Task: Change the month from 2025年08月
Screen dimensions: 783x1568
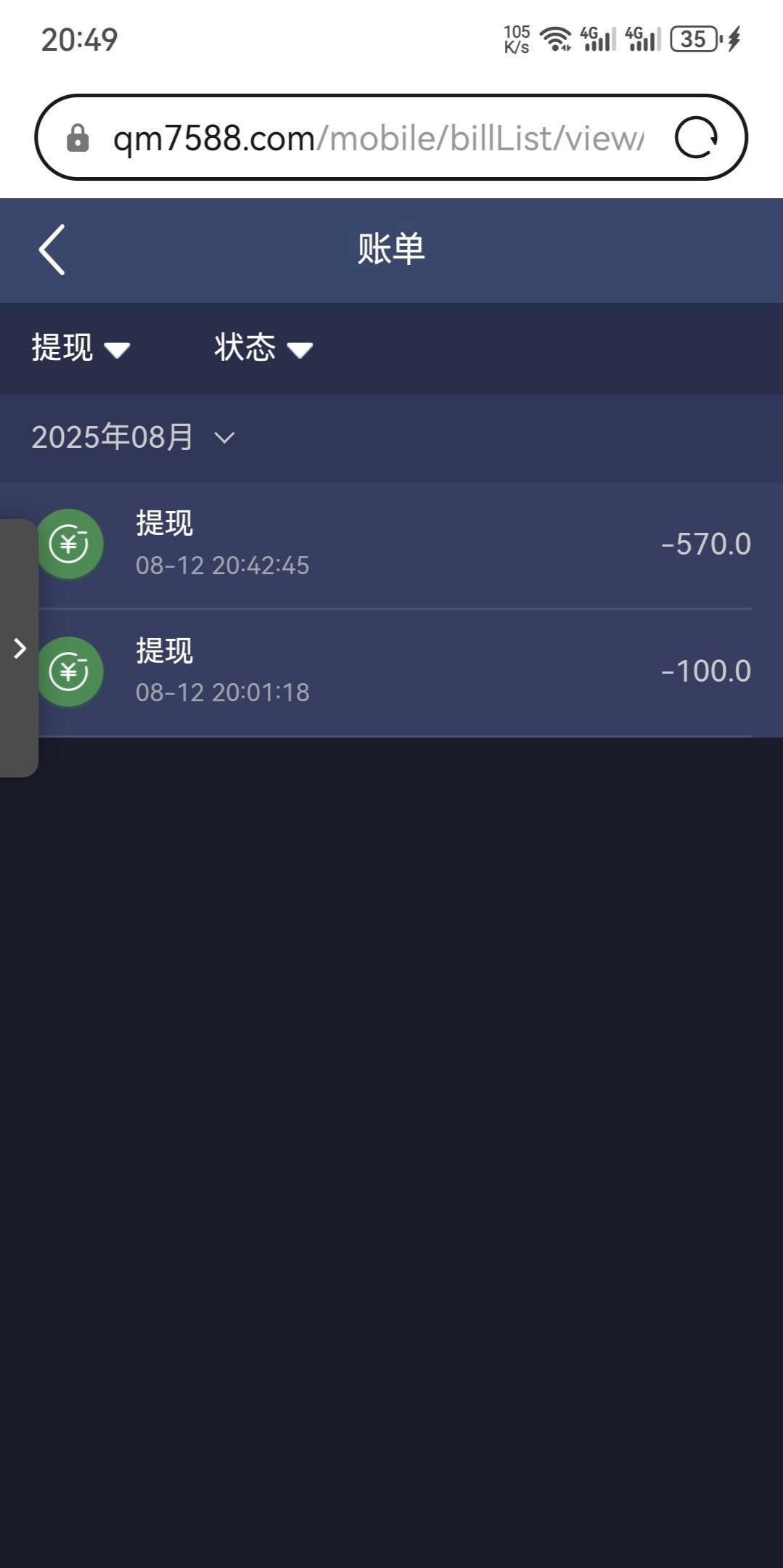Action: (x=134, y=438)
